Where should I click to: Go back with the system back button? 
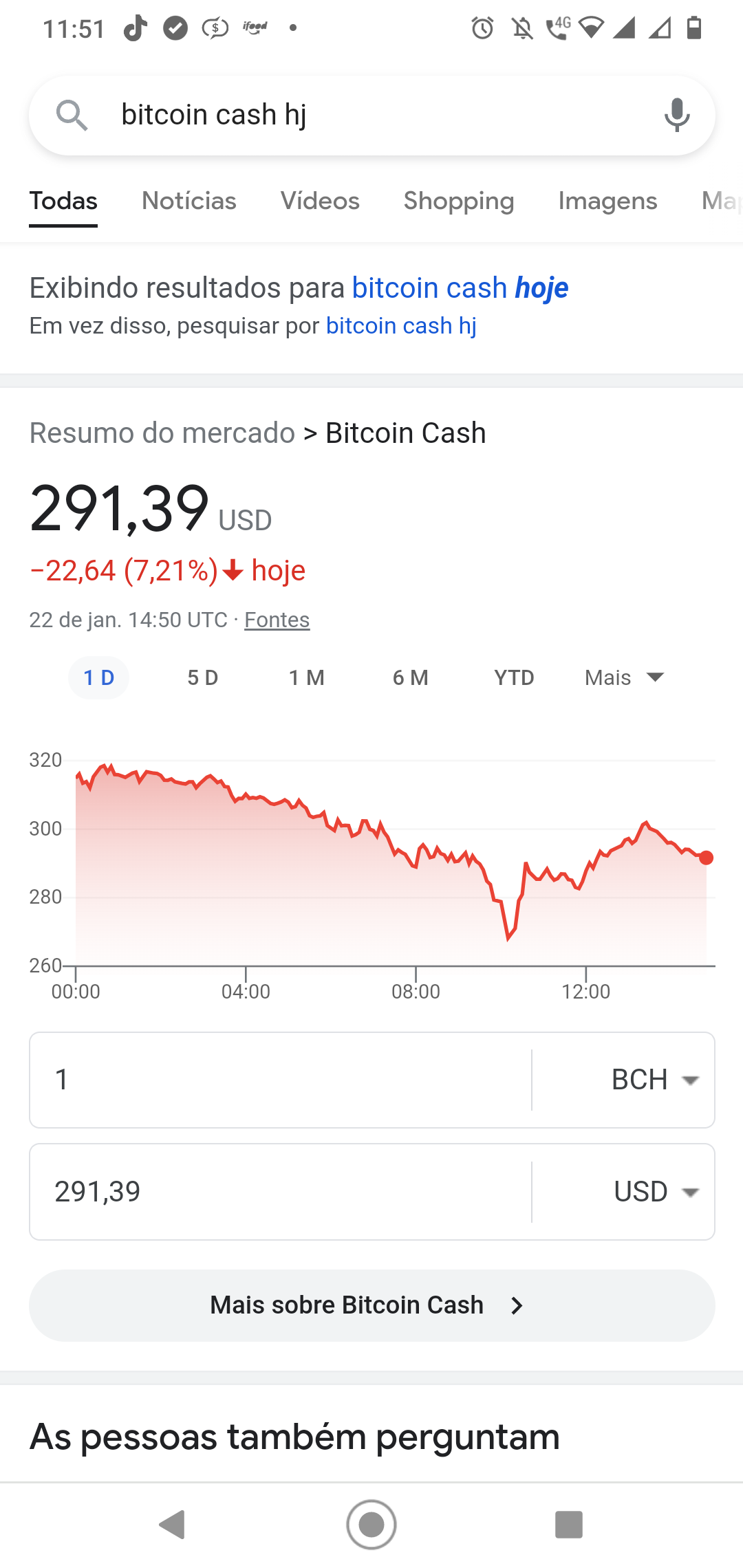(173, 1525)
